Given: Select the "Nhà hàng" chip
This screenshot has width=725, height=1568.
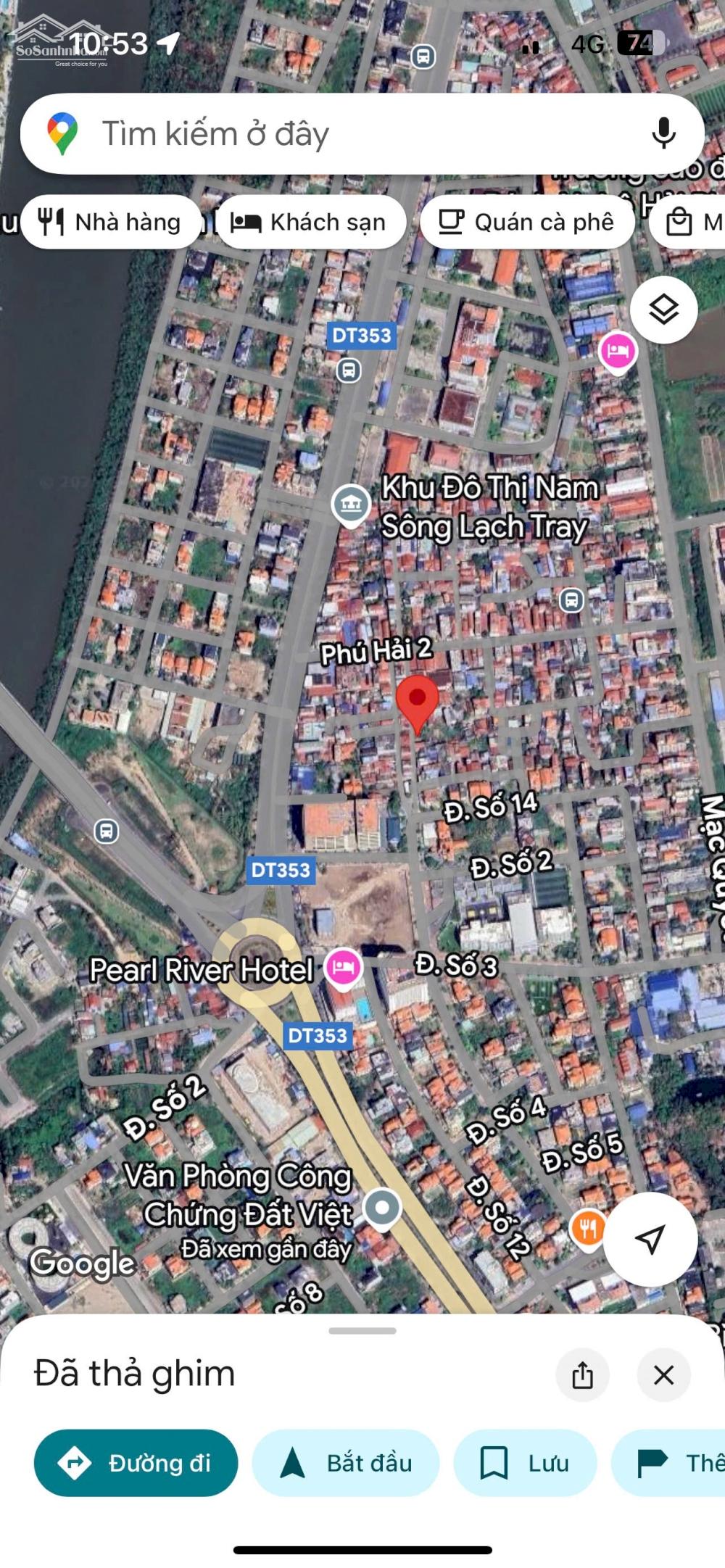Looking at the screenshot, I should (x=111, y=222).
